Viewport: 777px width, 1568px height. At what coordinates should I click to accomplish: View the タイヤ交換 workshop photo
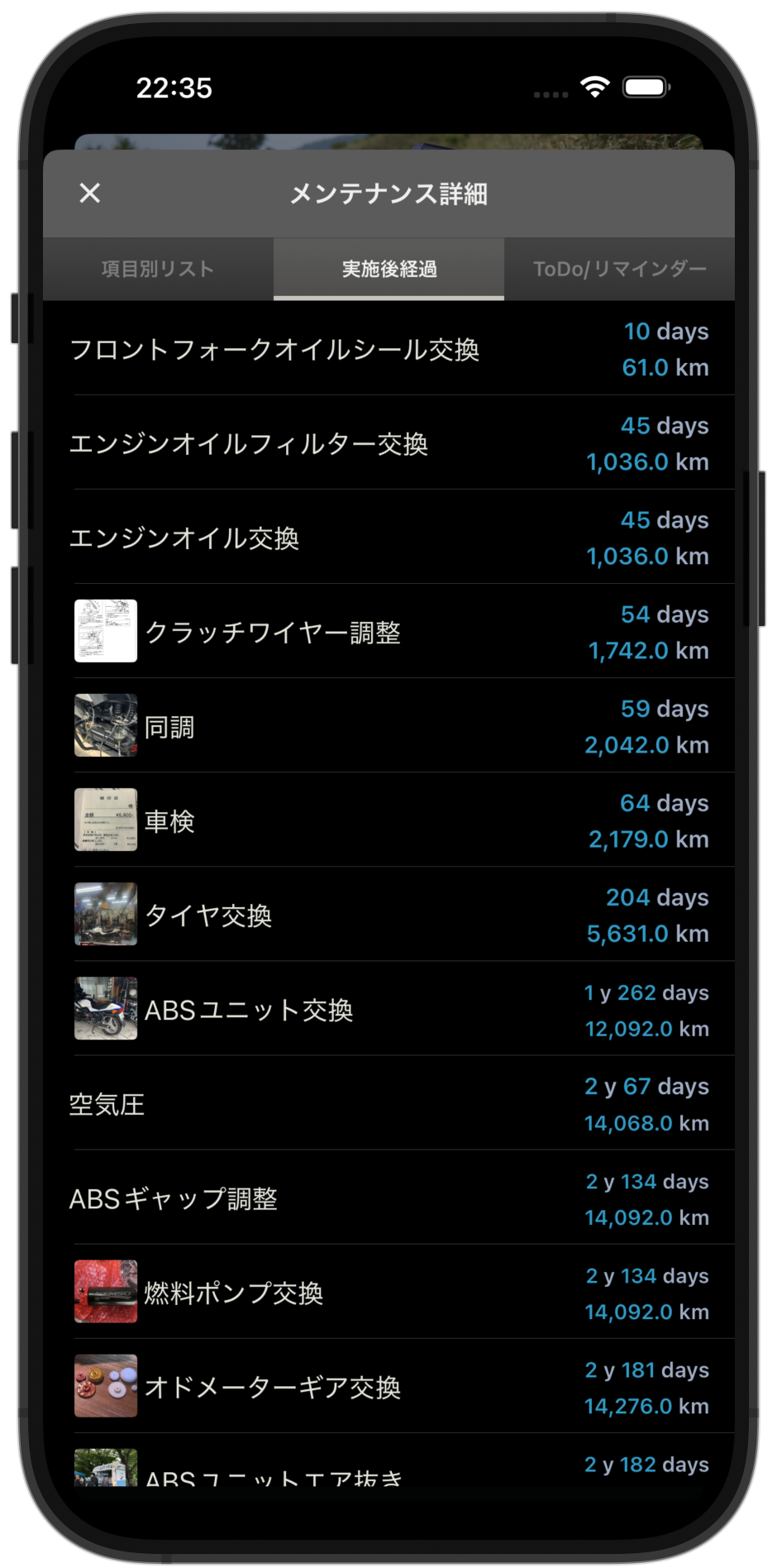click(105, 914)
